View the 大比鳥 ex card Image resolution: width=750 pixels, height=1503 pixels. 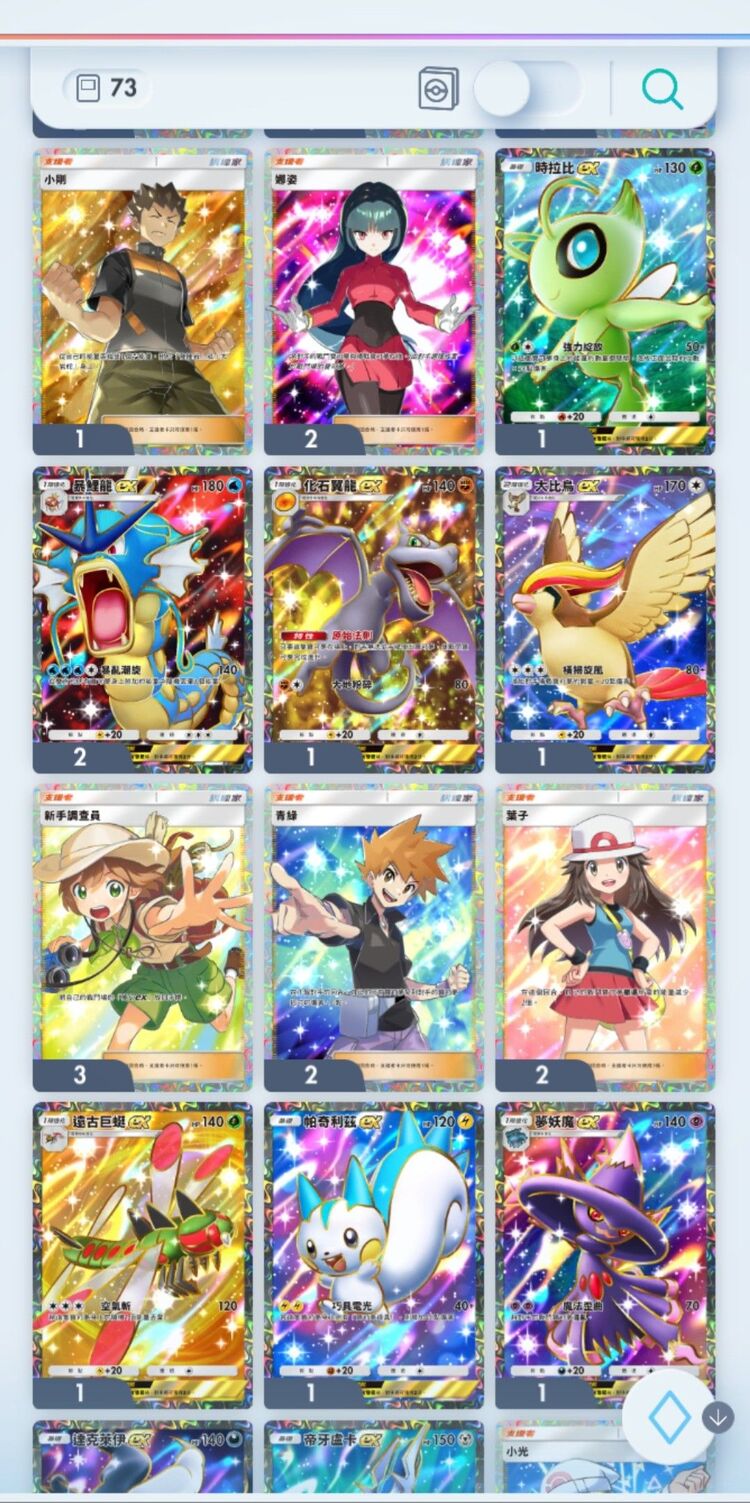[604, 618]
